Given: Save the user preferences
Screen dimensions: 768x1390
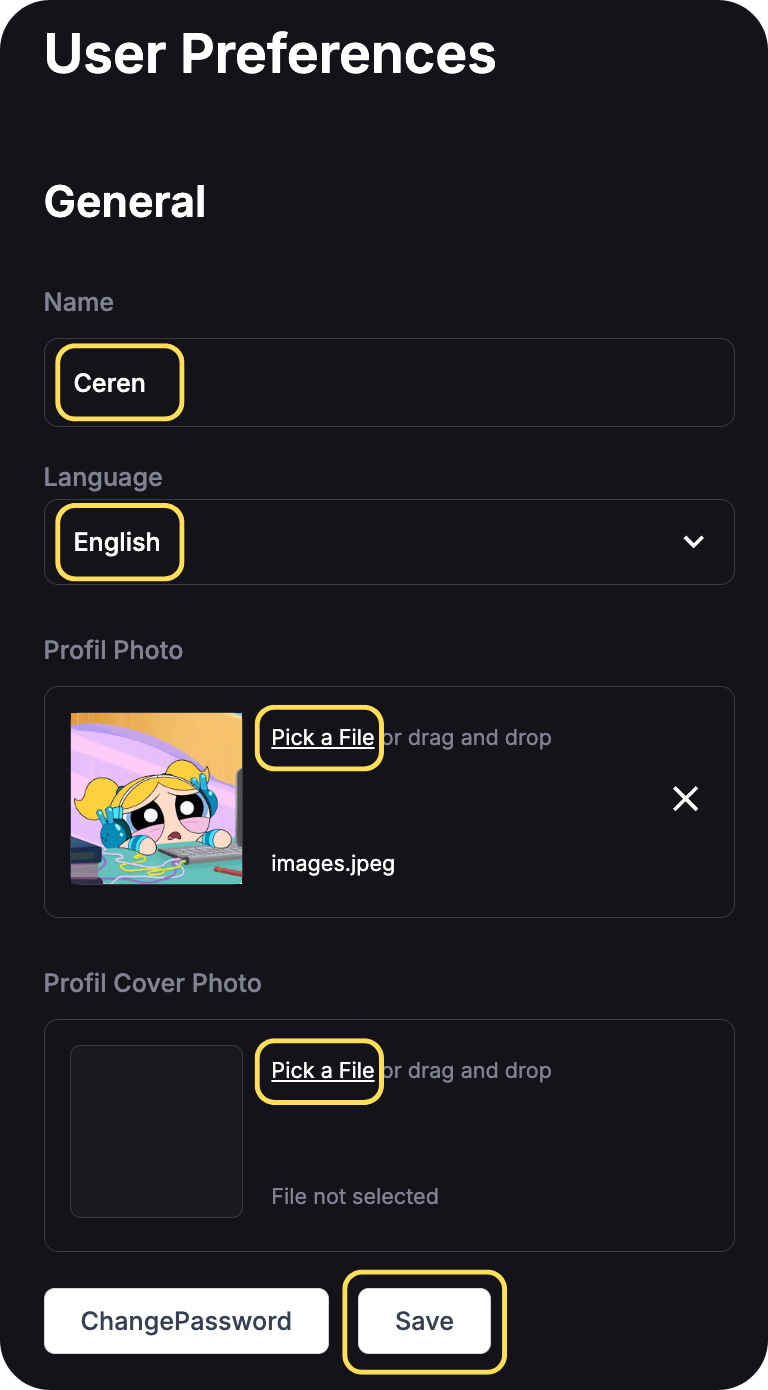Looking at the screenshot, I should [x=424, y=1321].
